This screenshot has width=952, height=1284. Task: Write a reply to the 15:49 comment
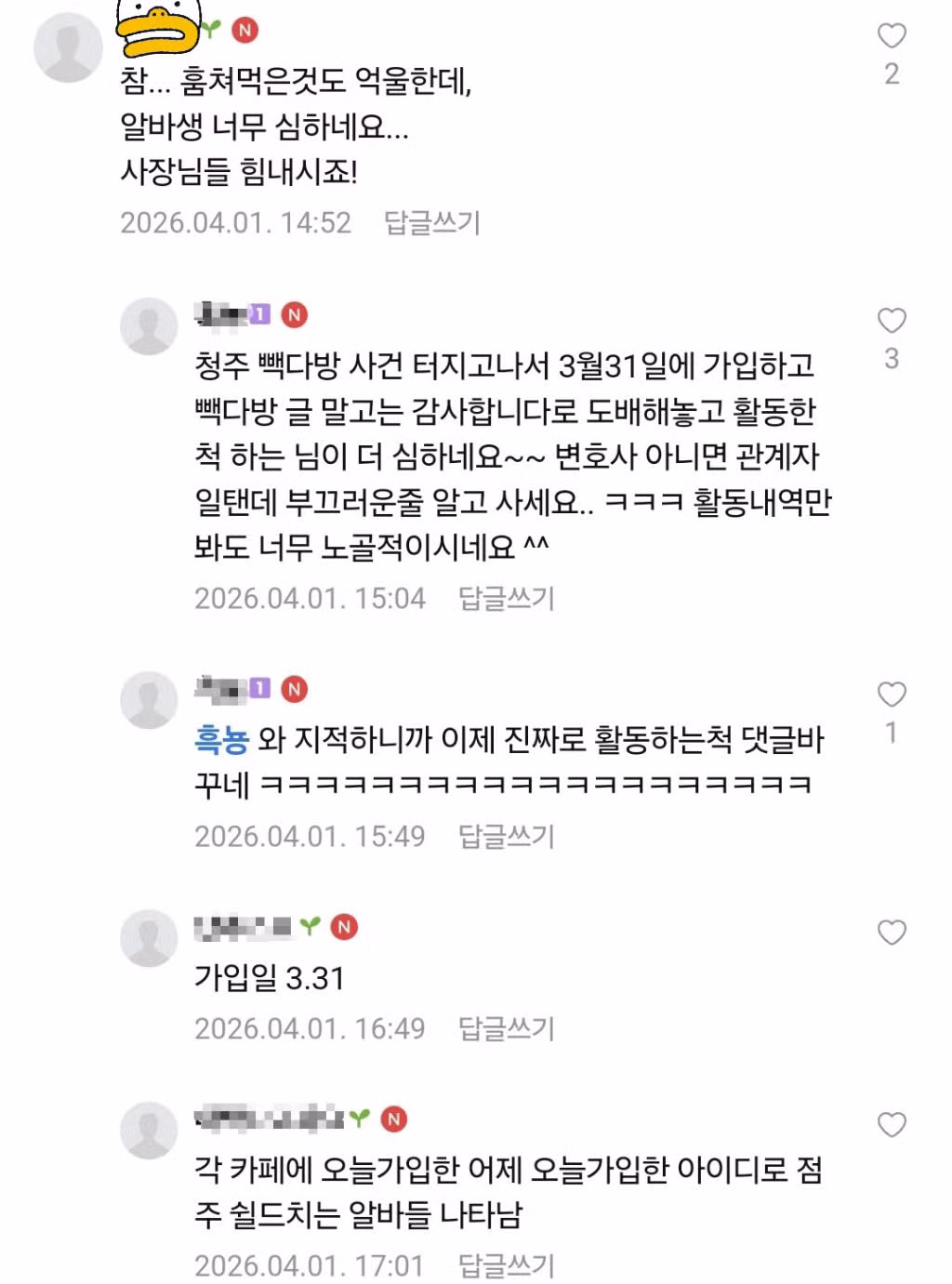(507, 836)
